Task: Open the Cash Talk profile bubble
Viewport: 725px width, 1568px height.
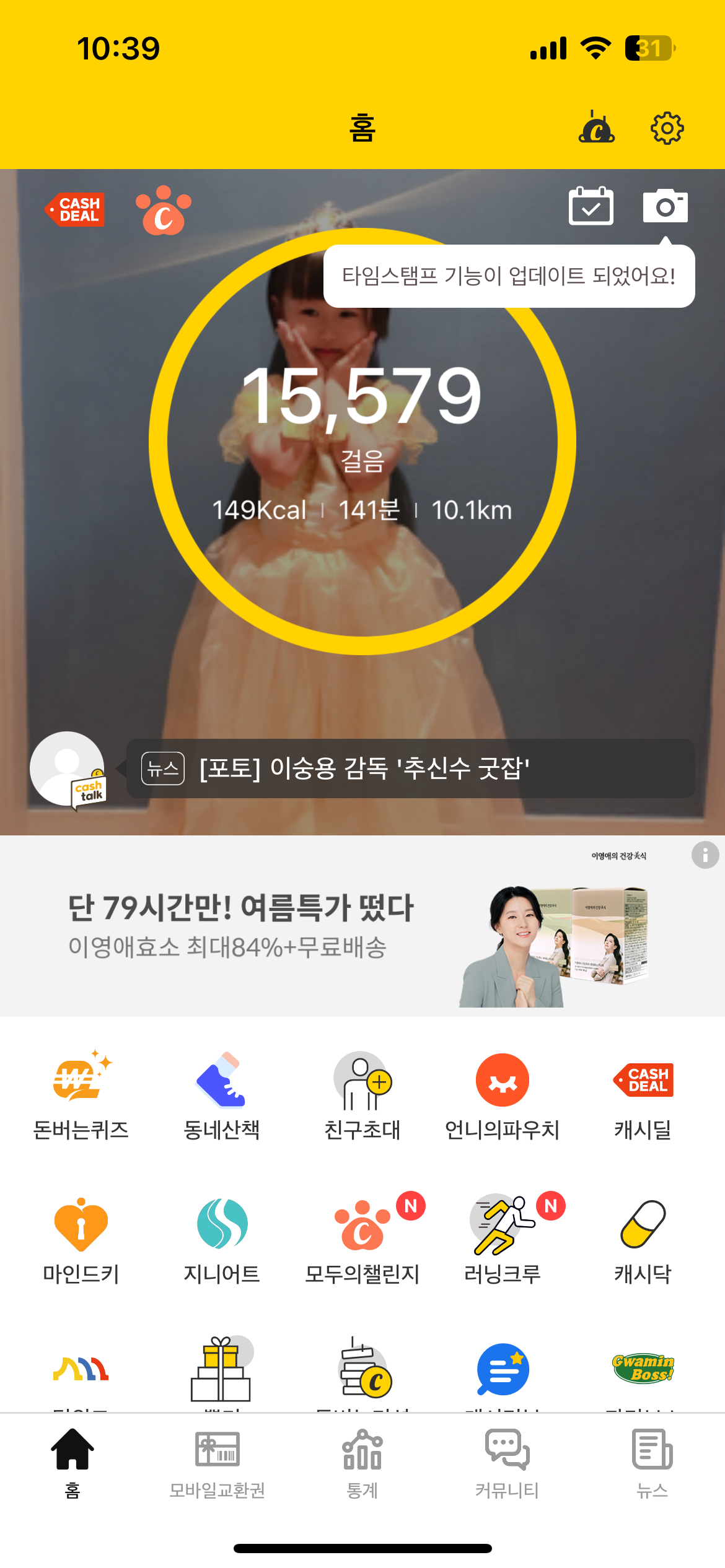Action: tap(68, 769)
